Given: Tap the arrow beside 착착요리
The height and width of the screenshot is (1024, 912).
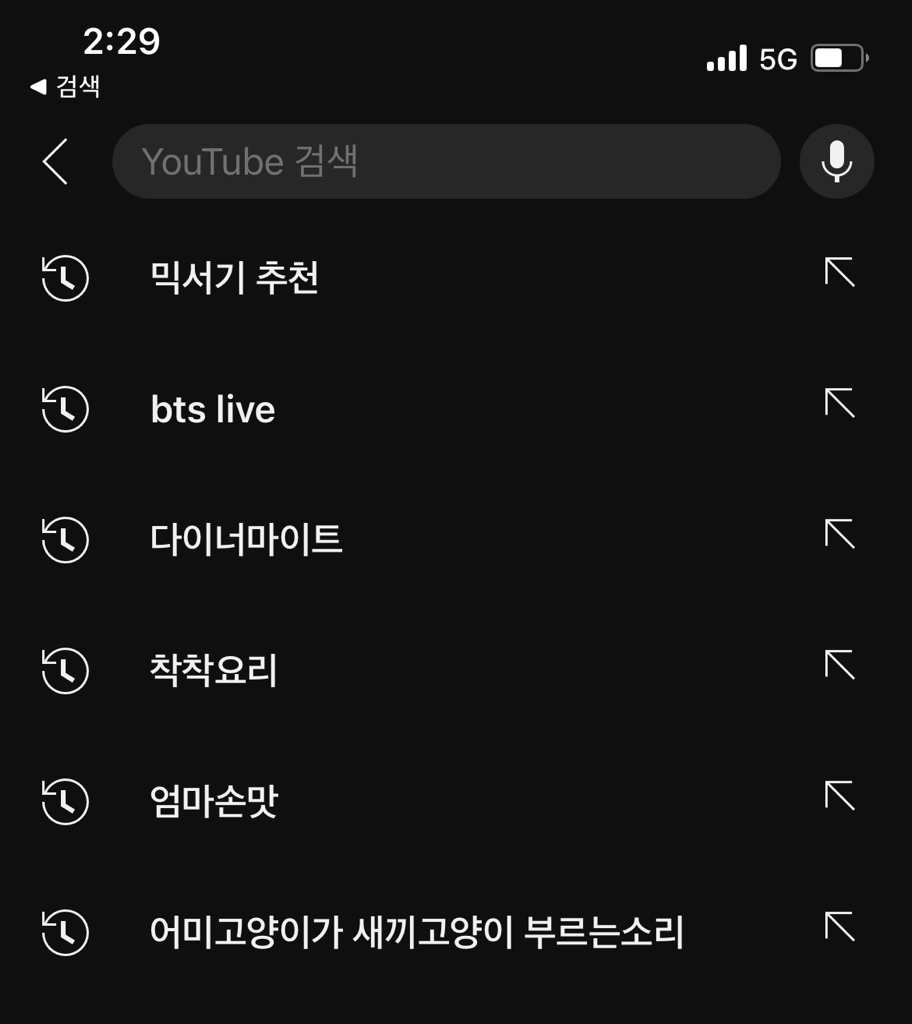Looking at the screenshot, I should point(839,665).
